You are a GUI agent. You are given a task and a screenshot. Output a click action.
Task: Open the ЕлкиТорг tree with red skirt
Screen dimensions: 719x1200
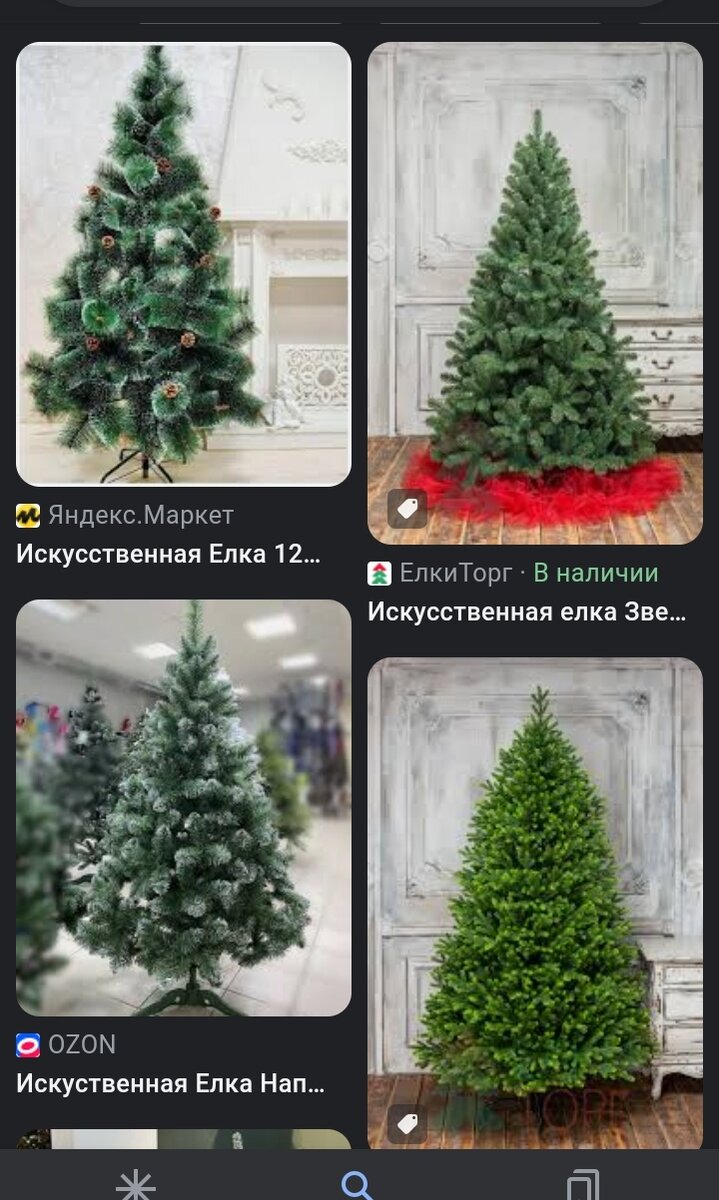[534, 293]
